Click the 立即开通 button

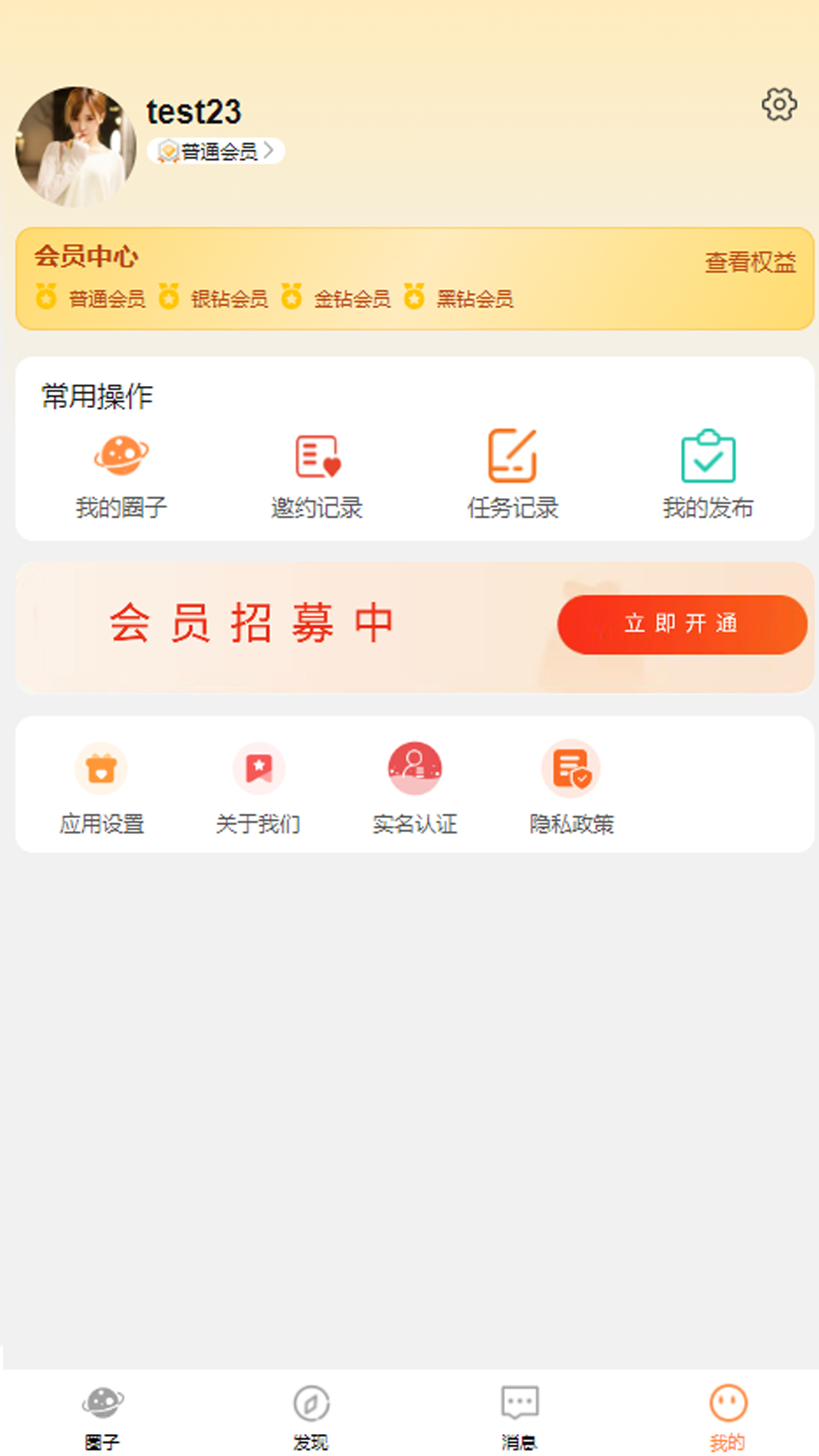681,624
